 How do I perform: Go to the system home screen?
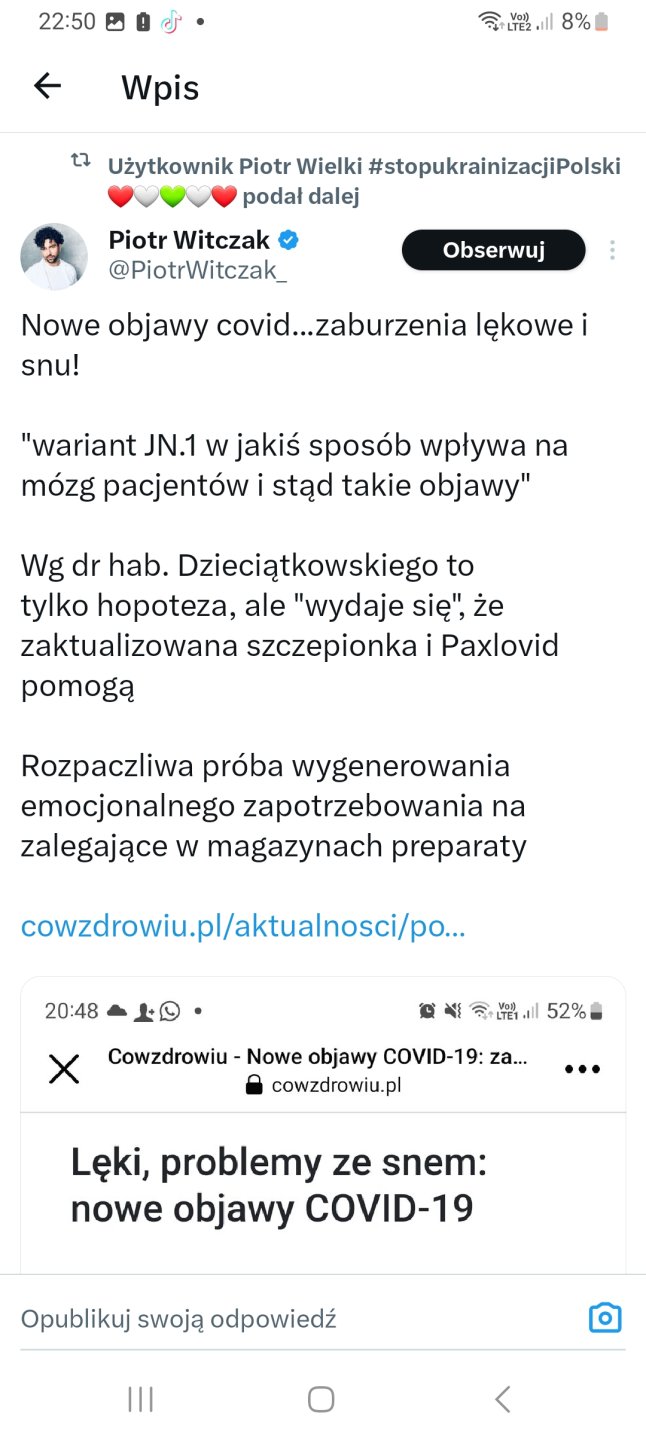pos(321,1399)
